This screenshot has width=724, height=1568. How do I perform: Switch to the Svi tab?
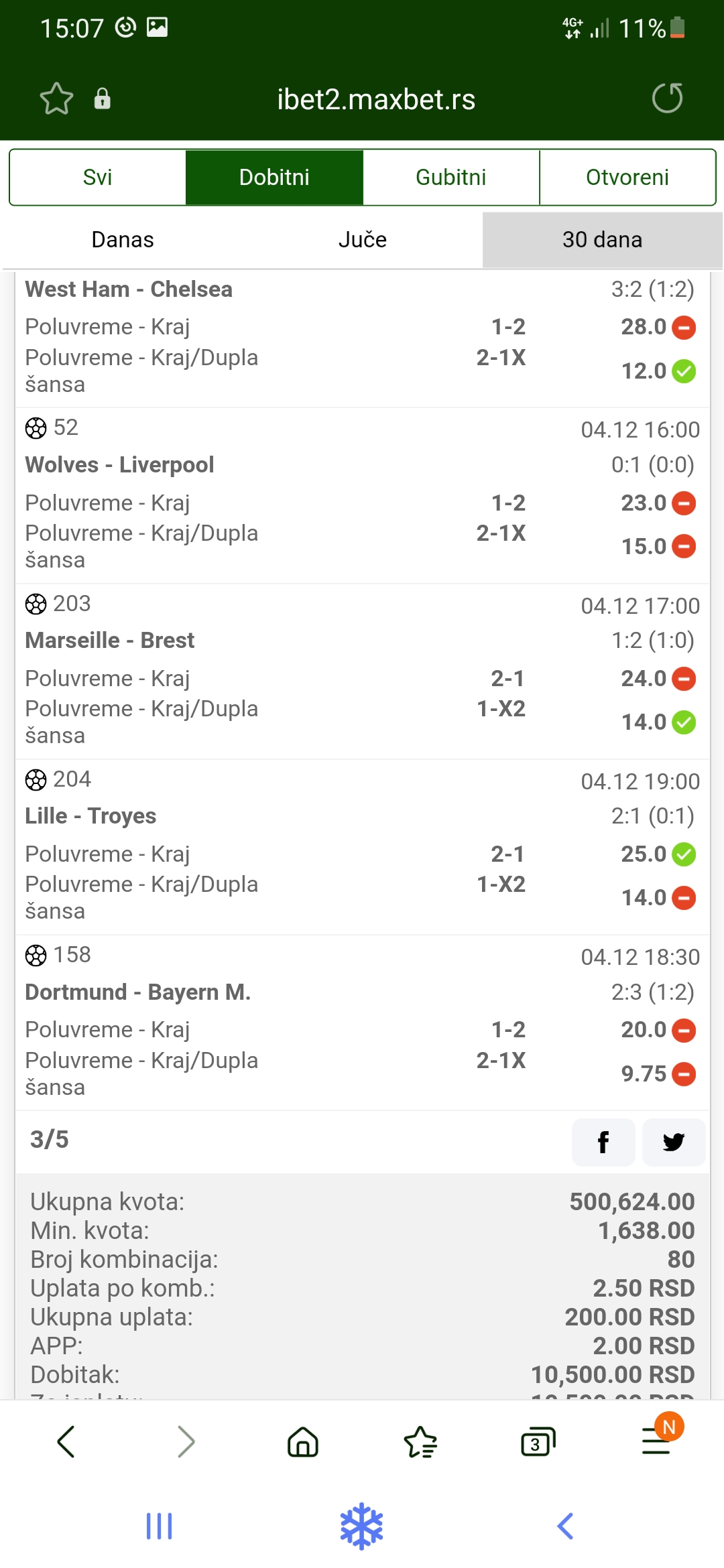pos(97,178)
